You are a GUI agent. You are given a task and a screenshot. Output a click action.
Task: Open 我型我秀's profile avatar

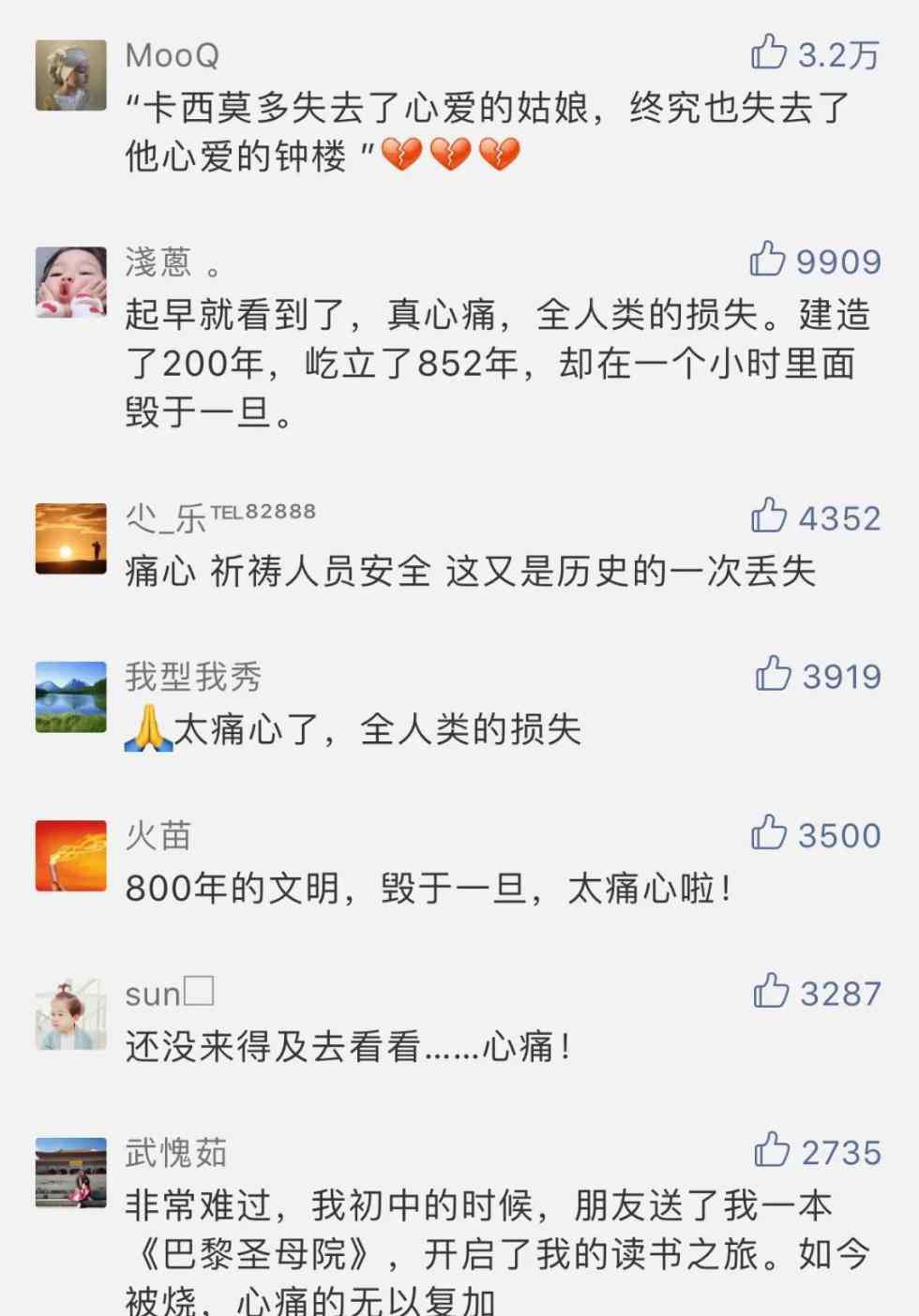71,696
